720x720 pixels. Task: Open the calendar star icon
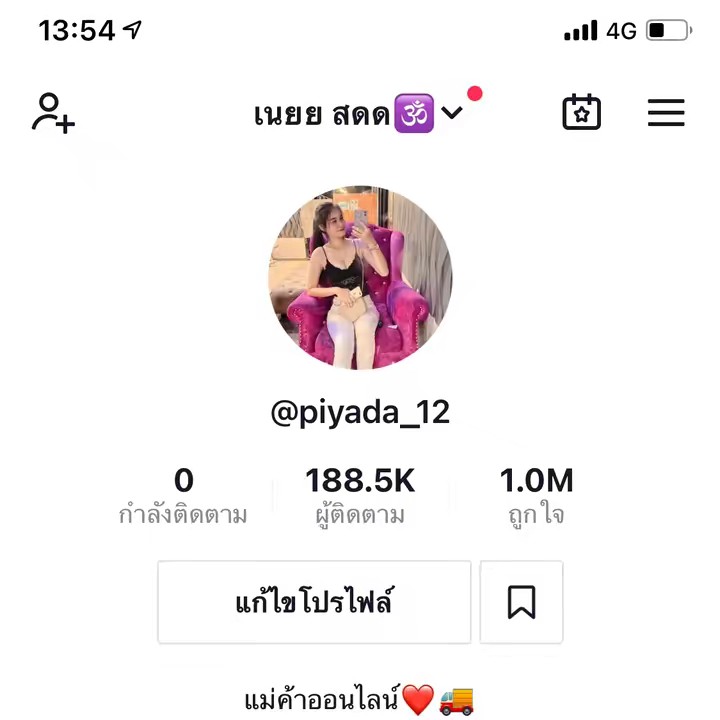pyautogui.click(x=581, y=112)
